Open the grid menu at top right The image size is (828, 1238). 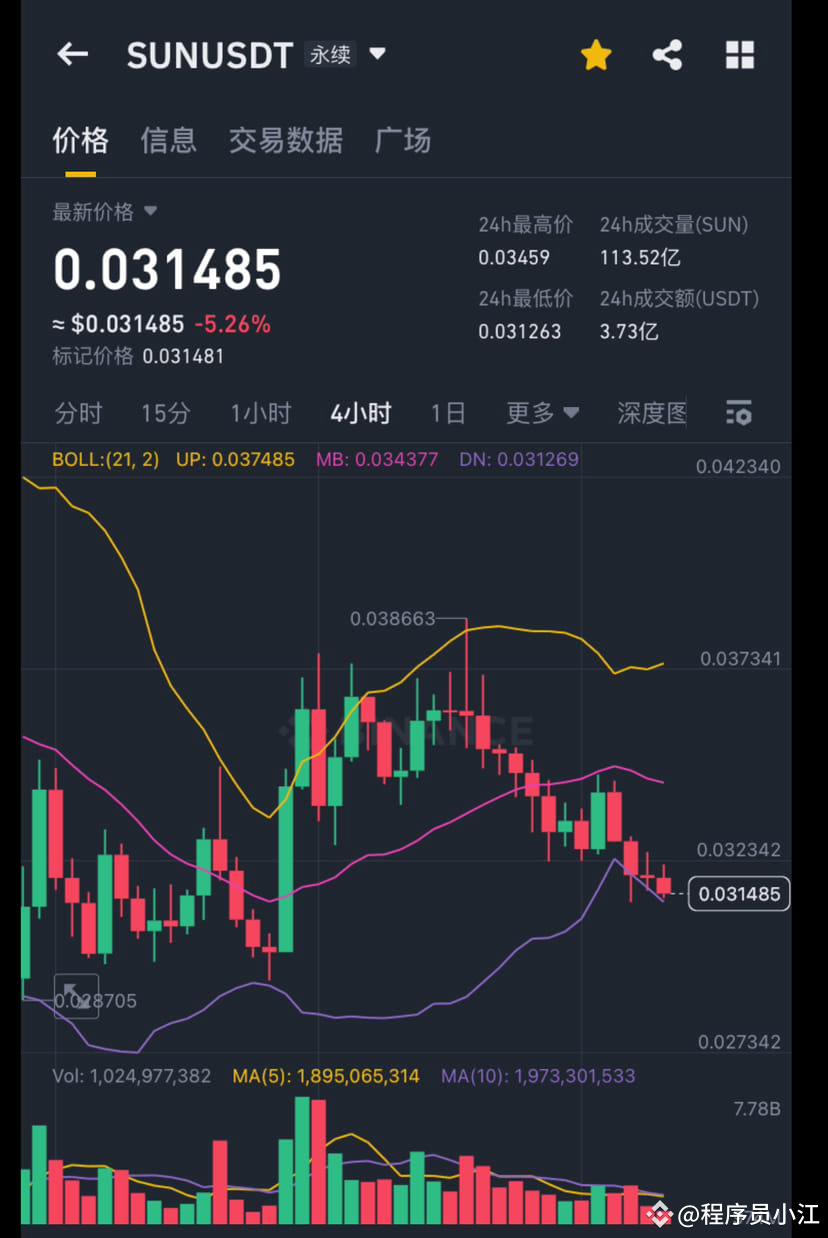[x=739, y=55]
